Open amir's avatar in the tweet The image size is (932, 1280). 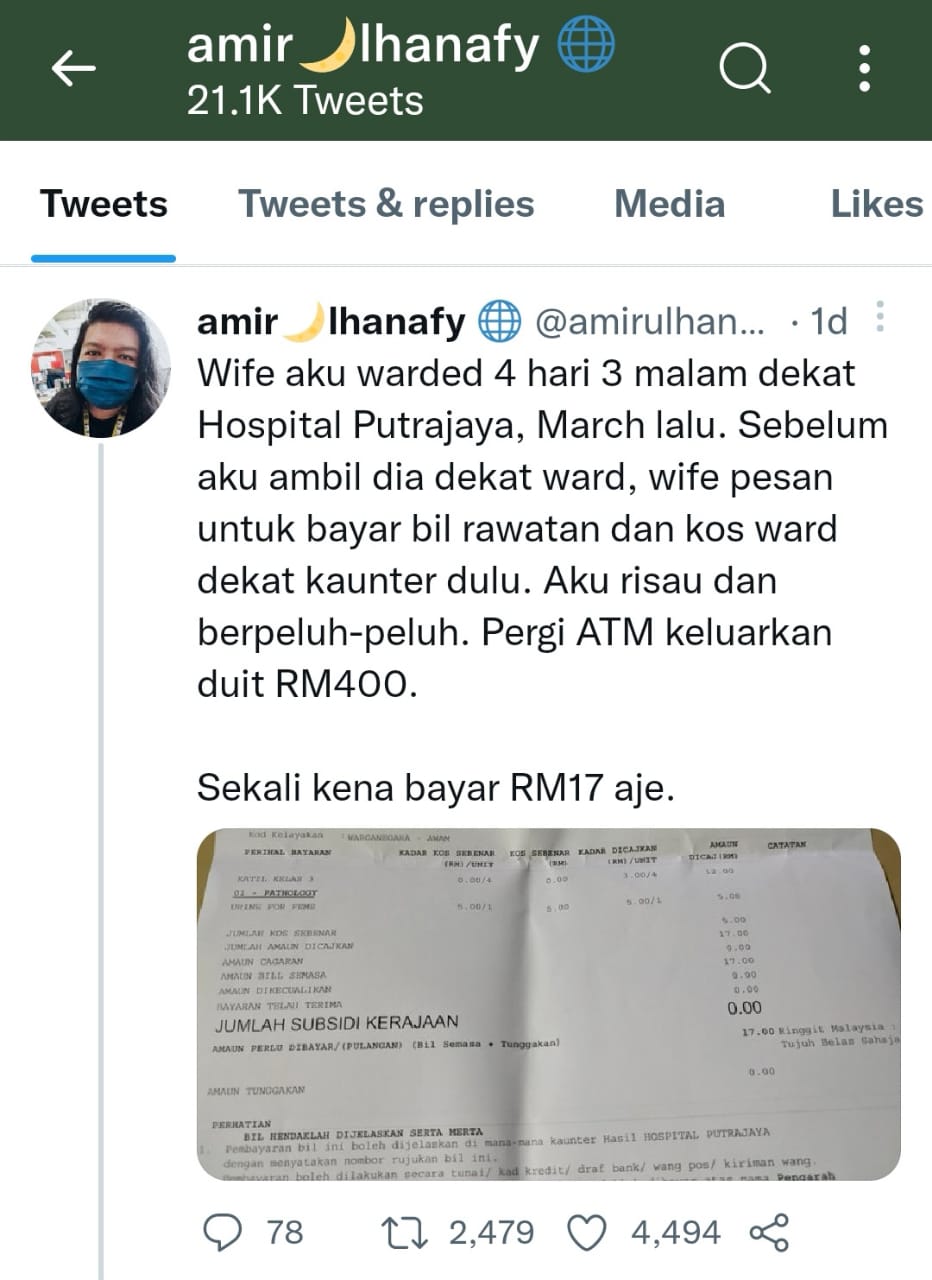click(x=101, y=368)
